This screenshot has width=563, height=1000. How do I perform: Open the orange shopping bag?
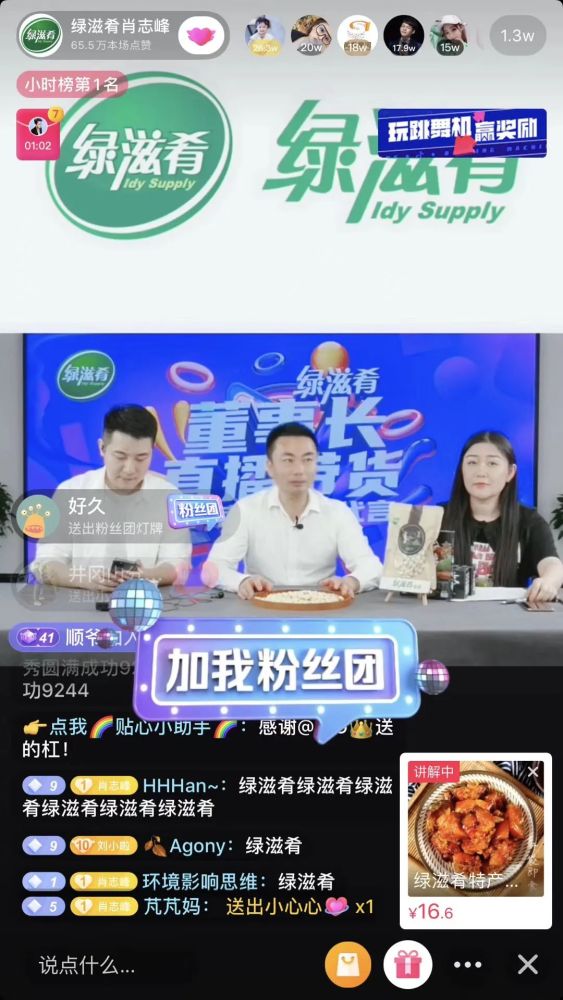(x=348, y=964)
